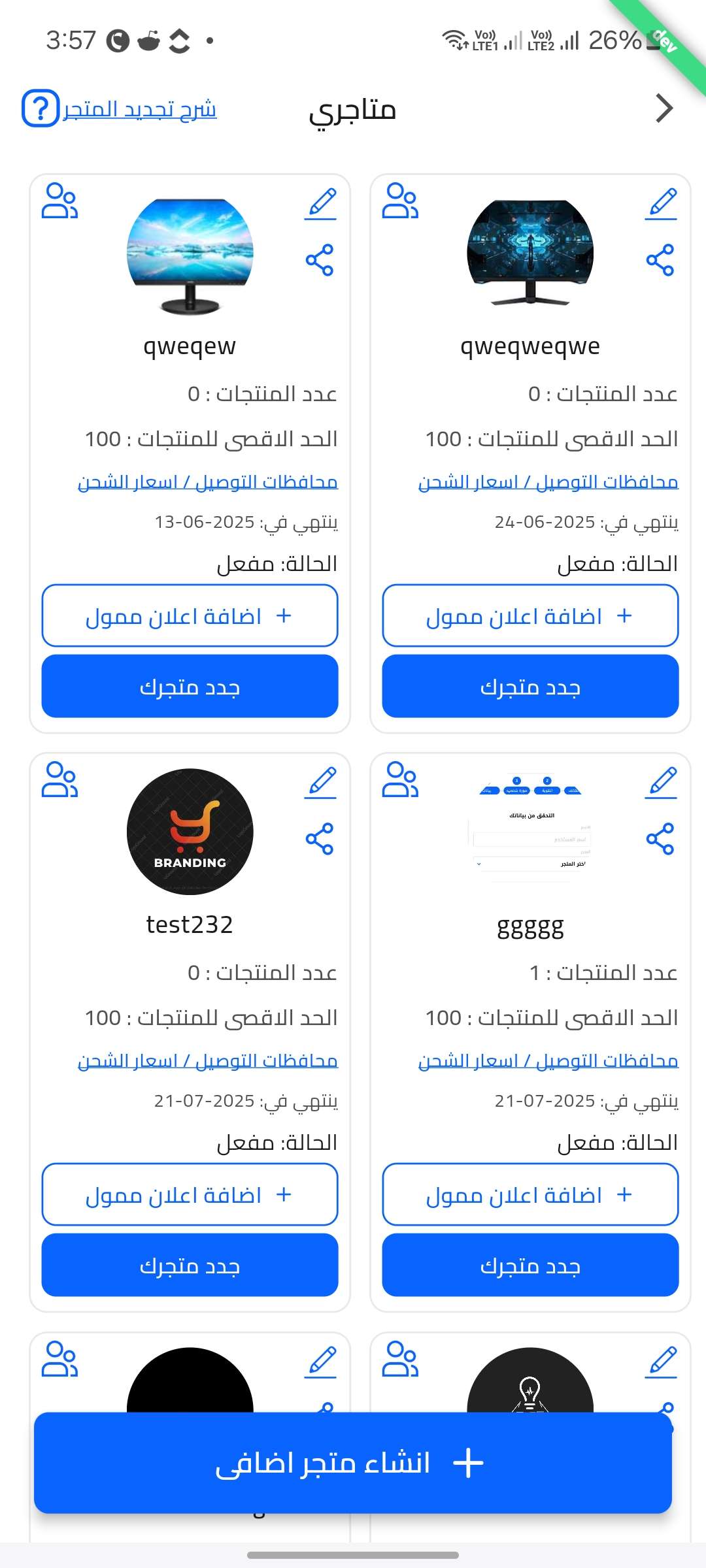
Task: Open users icon on ggggg store
Action: point(400,780)
